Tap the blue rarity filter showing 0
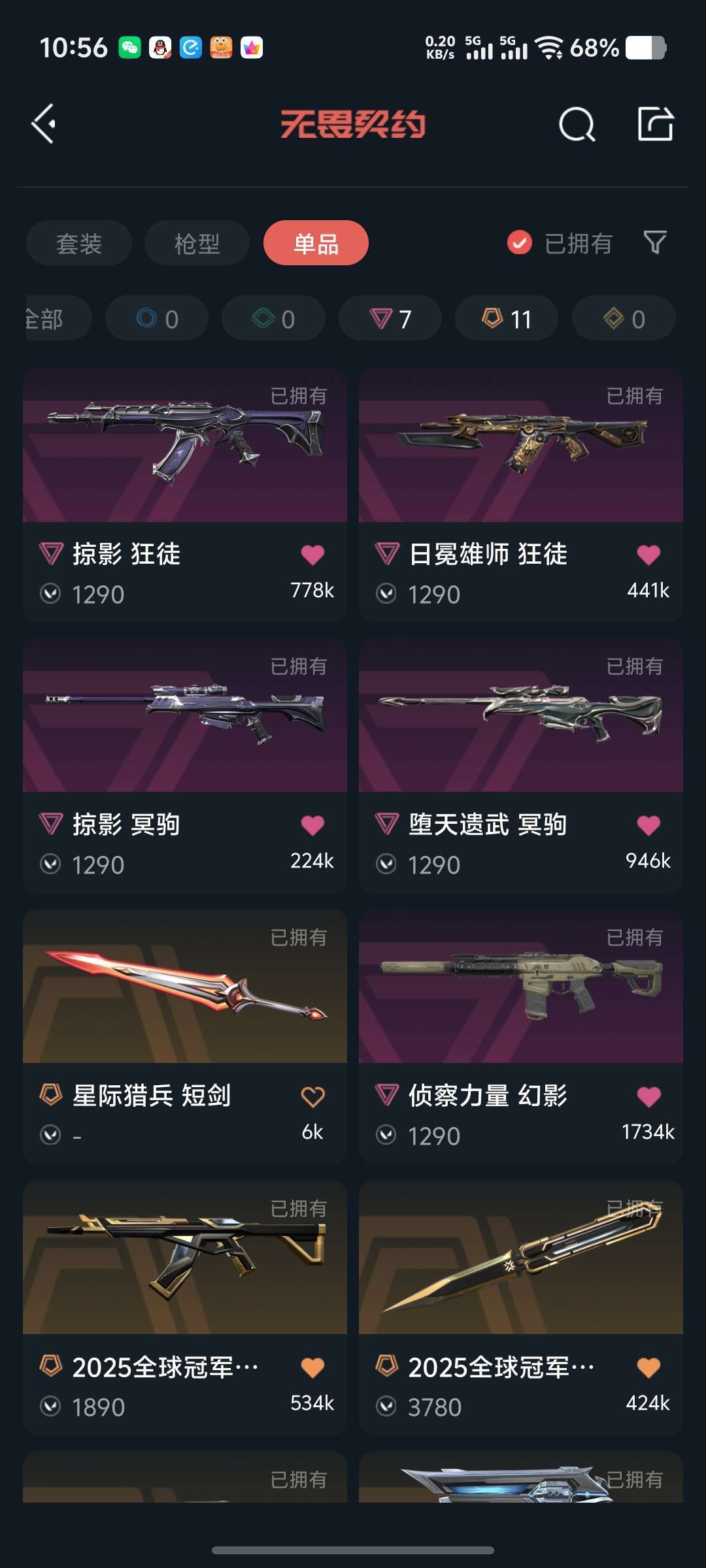Screen dimensions: 706x1568 (x=156, y=318)
